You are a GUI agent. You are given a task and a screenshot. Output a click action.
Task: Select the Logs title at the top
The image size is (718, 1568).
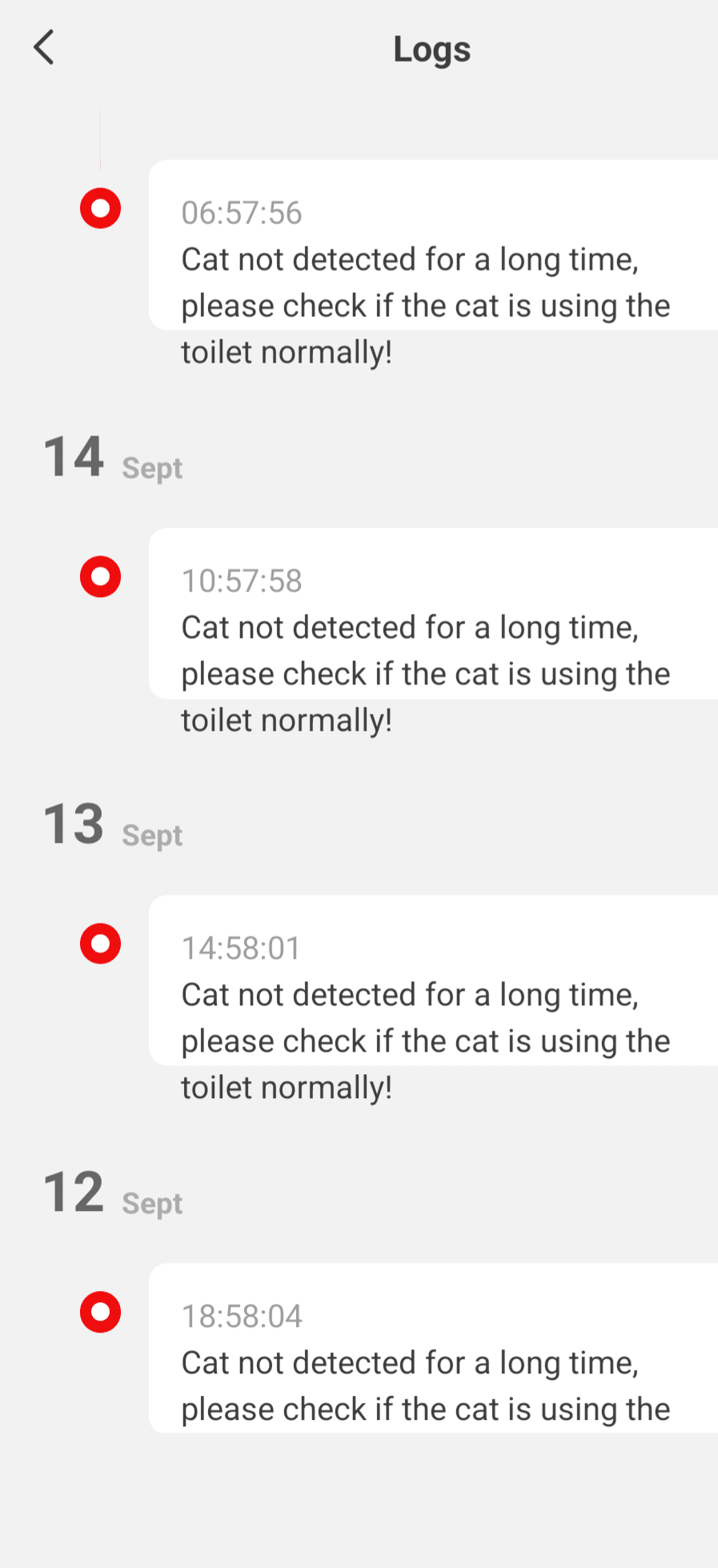[x=431, y=49]
